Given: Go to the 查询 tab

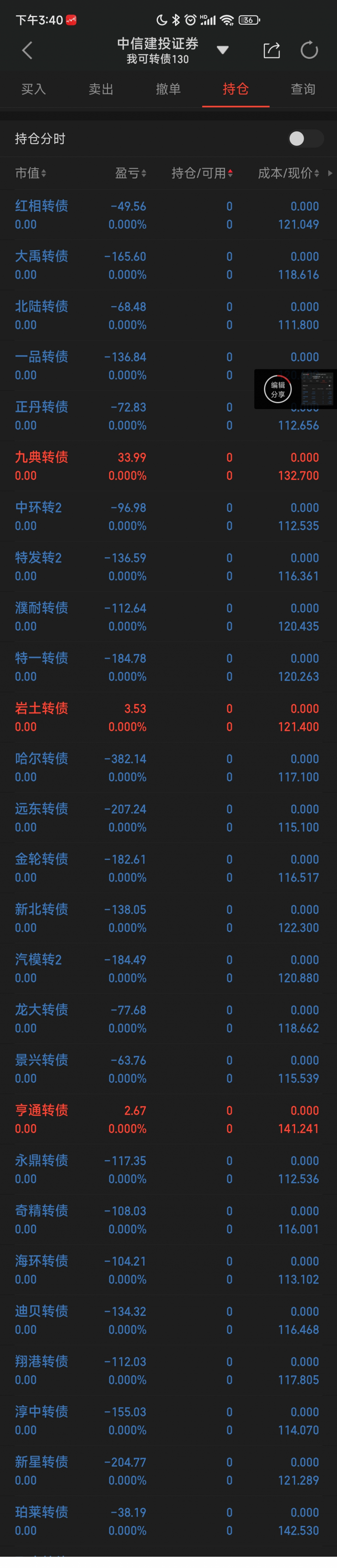Looking at the screenshot, I should (x=303, y=90).
